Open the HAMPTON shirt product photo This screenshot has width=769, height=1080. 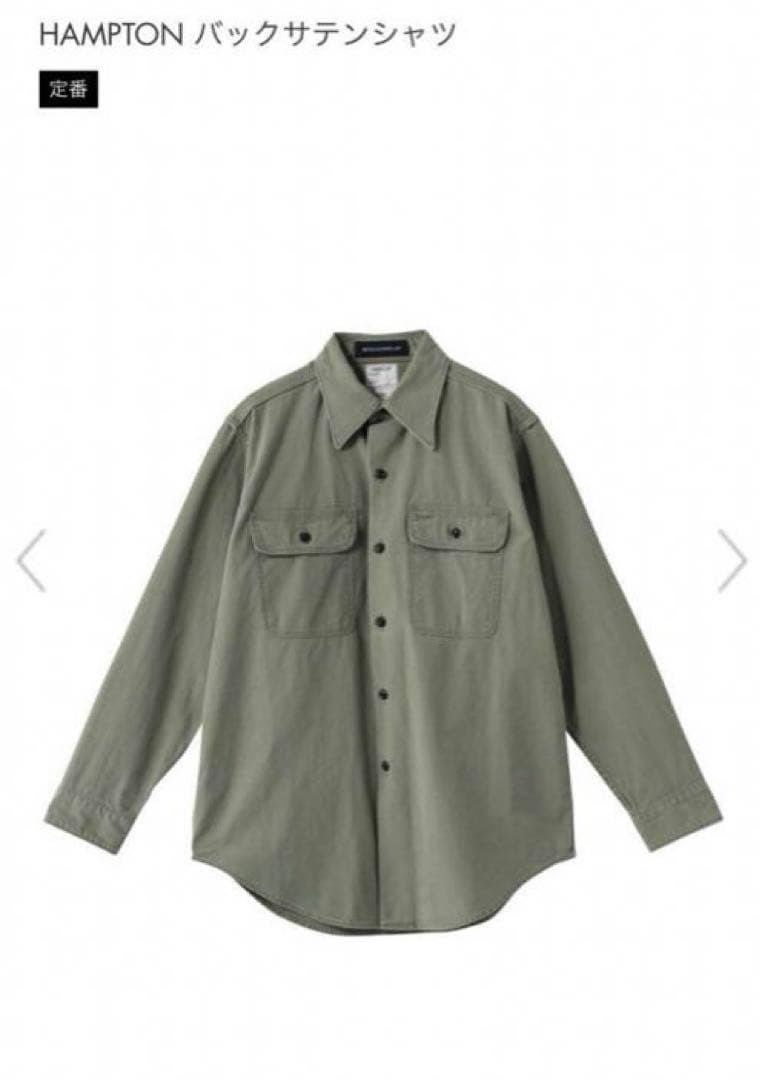tap(383, 630)
